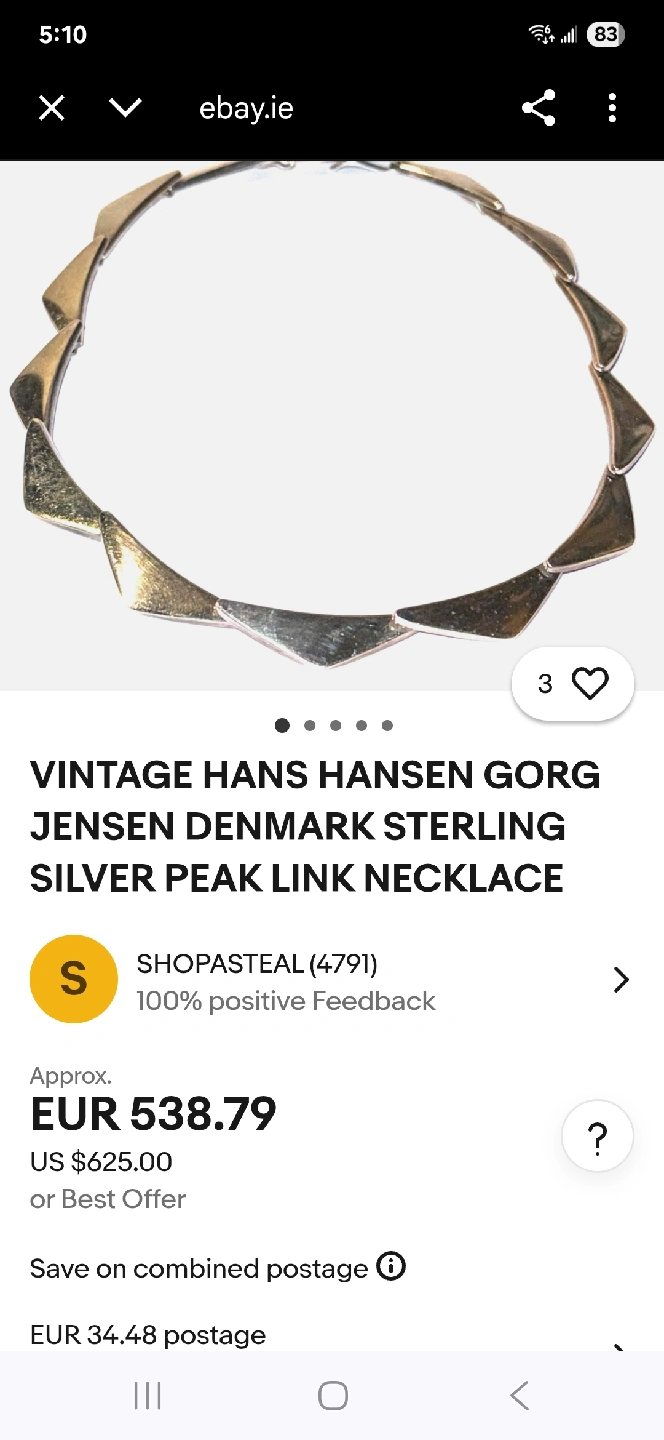Screen dimensions: 664x1440
Task: Expand the dropdown arrow beside ebay.ie
Action: pos(125,108)
